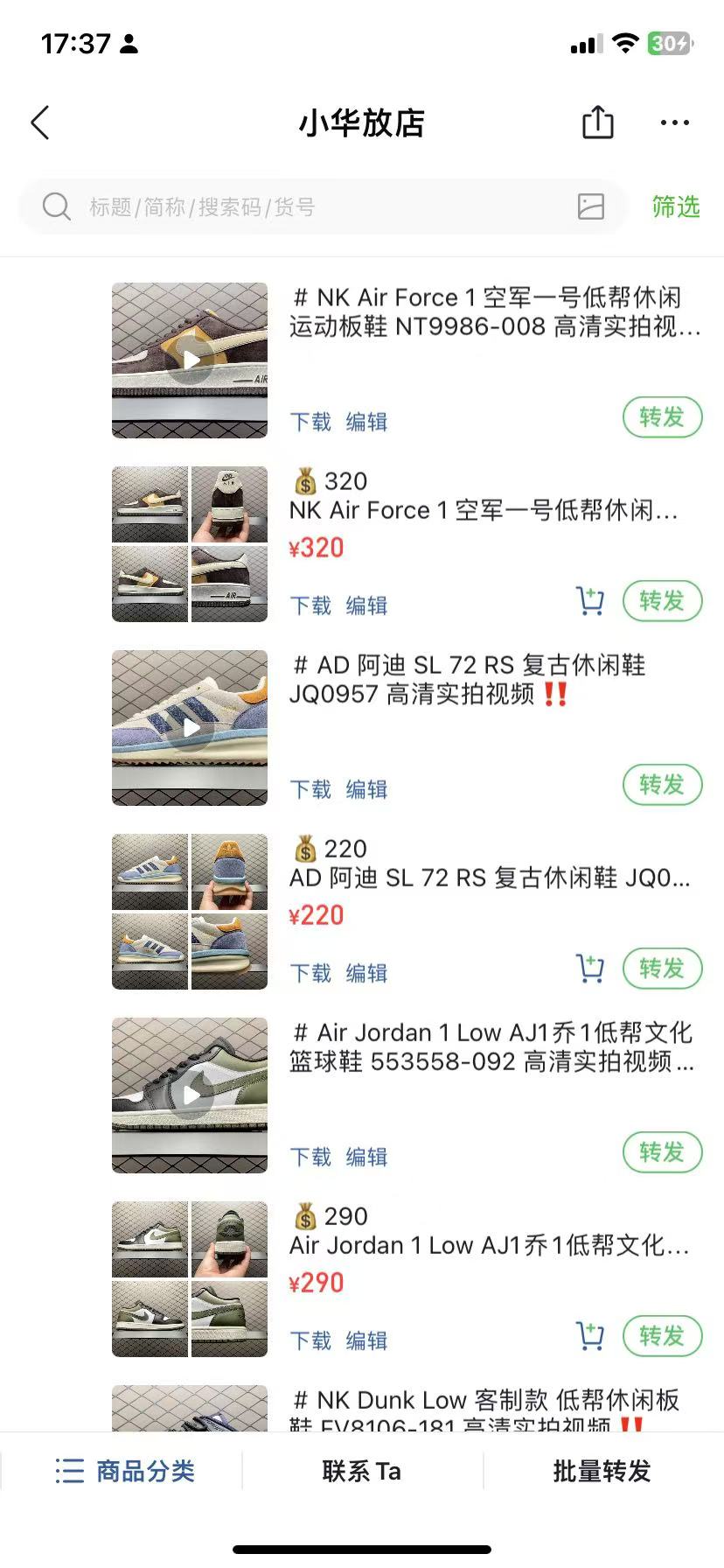
Task: Search by image using the picture icon
Action: [591, 207]
